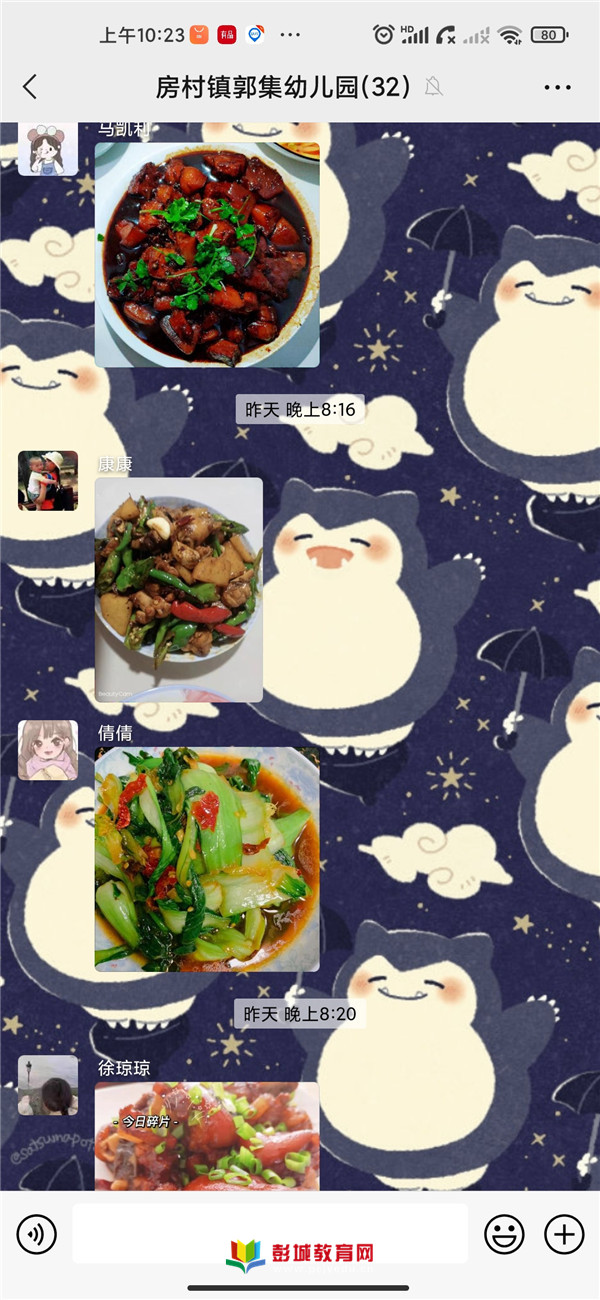Viewport: 600px width, 1300px height.
Task: View the braised pork photo from 马凯莉
Action: coord(207,255)
